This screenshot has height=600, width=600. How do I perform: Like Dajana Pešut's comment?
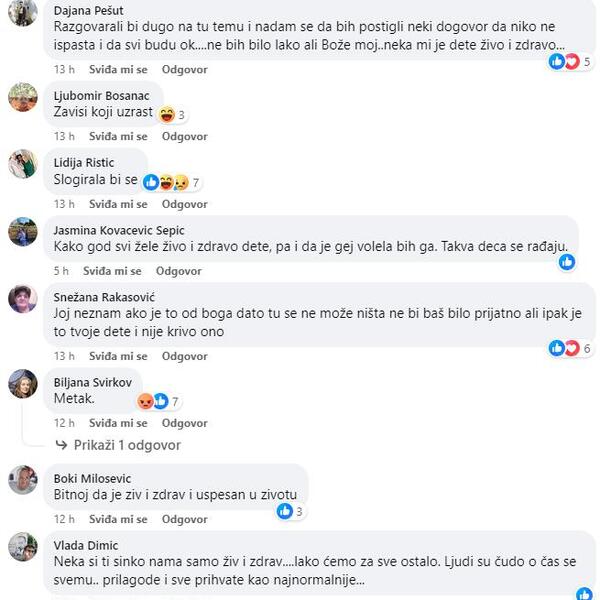(118, 69)
